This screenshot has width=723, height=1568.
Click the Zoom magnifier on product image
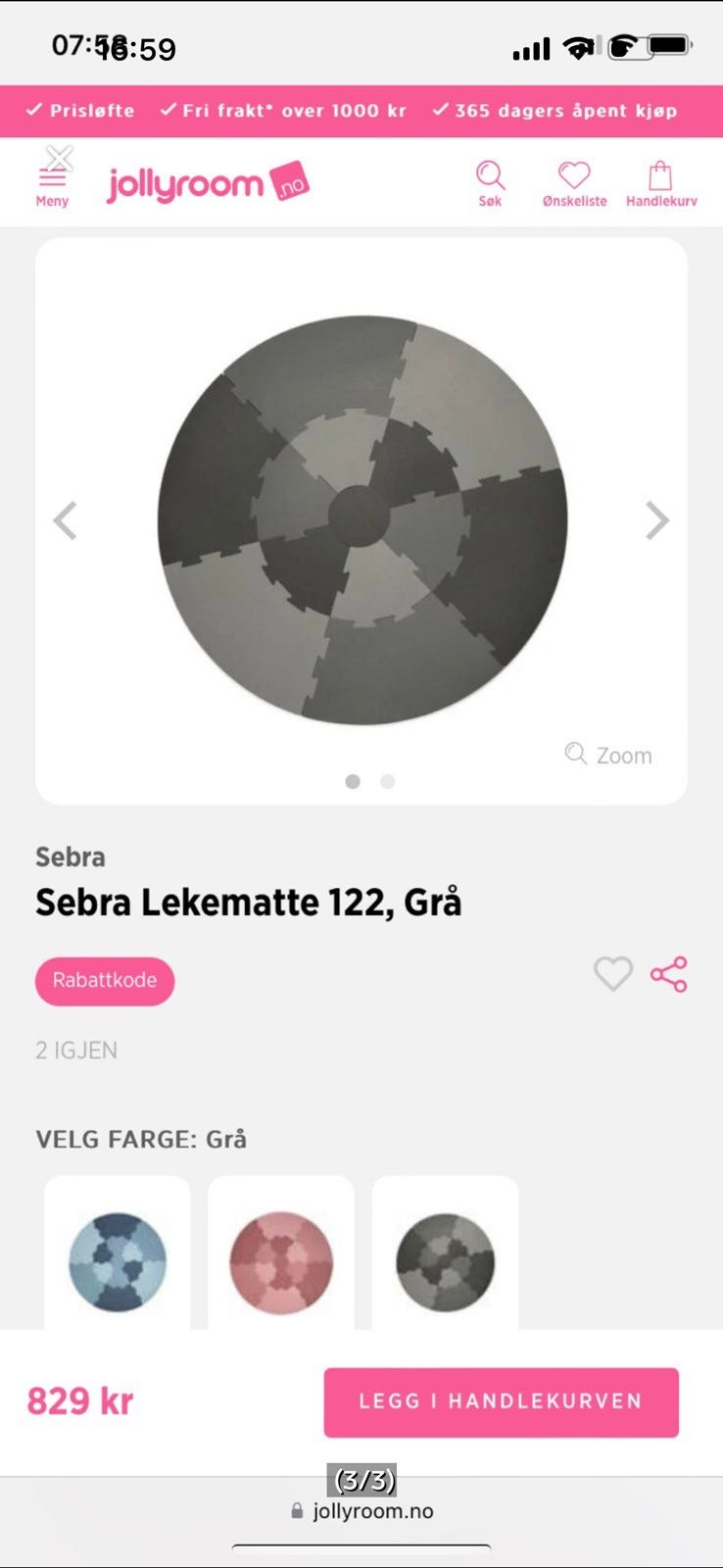[x=608, y=755]
